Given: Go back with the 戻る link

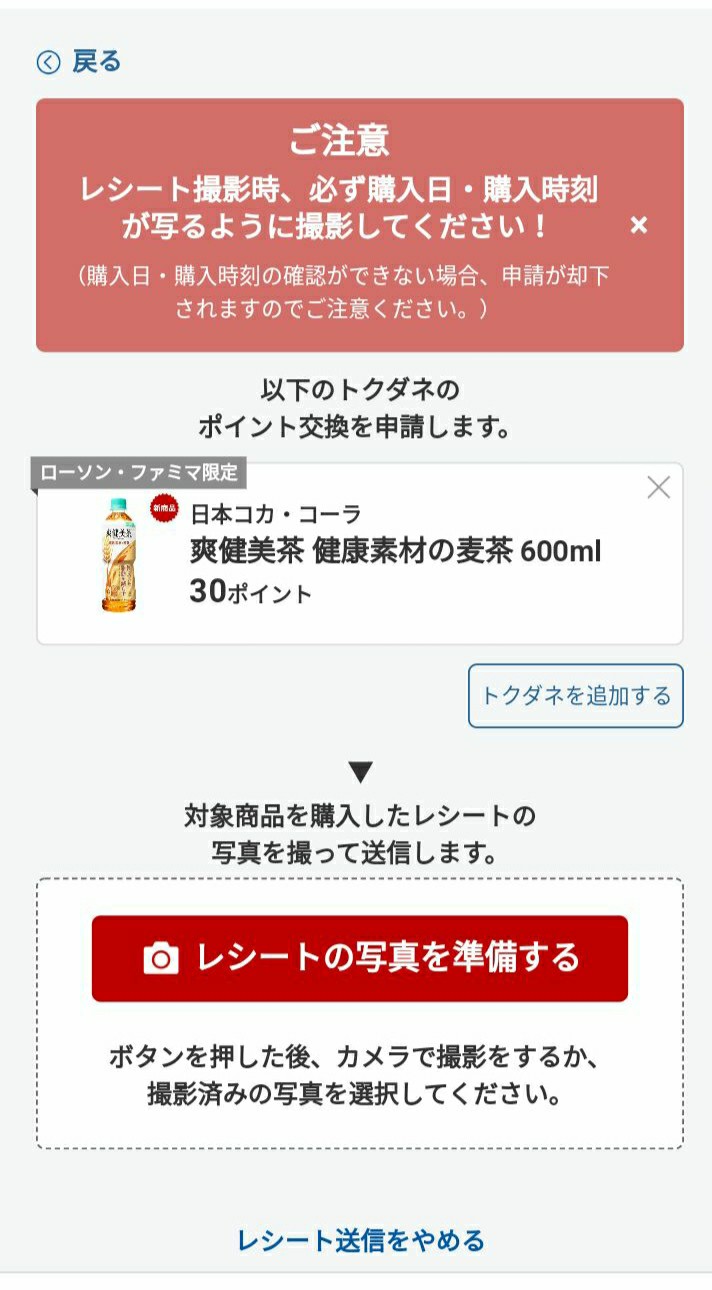Looking at the screenshot, I should click(x=79, y=62).
